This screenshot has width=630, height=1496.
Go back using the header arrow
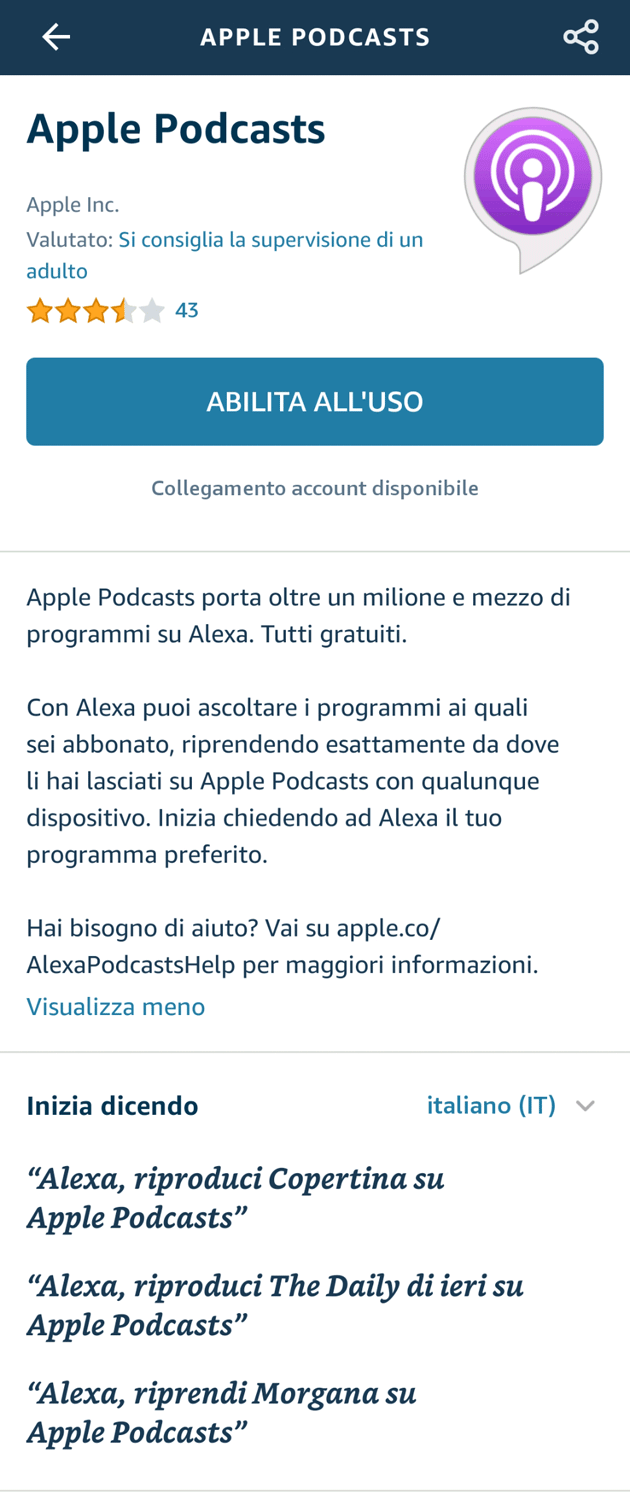[x=56, y=37]
